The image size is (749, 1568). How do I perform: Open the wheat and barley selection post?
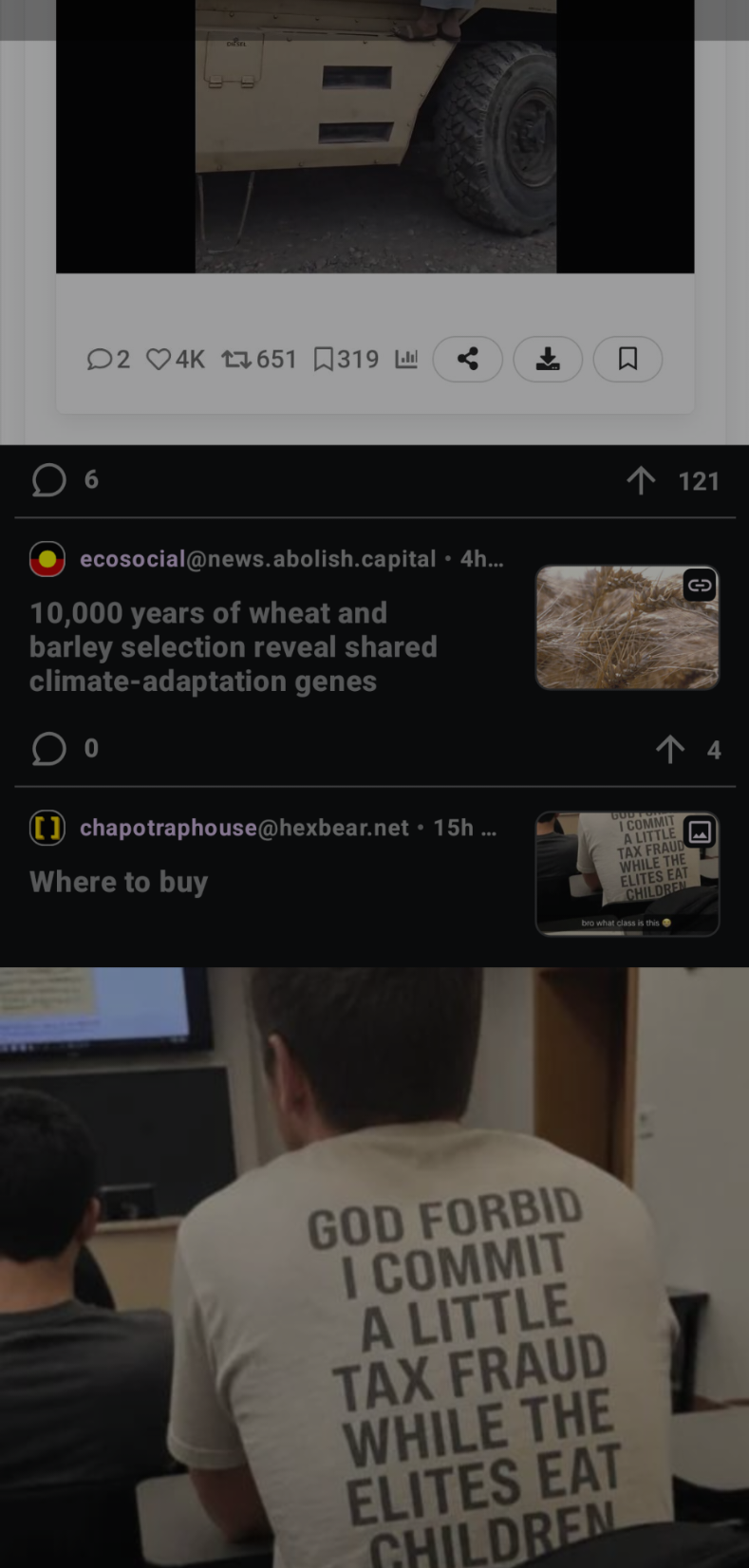(234, 647)
